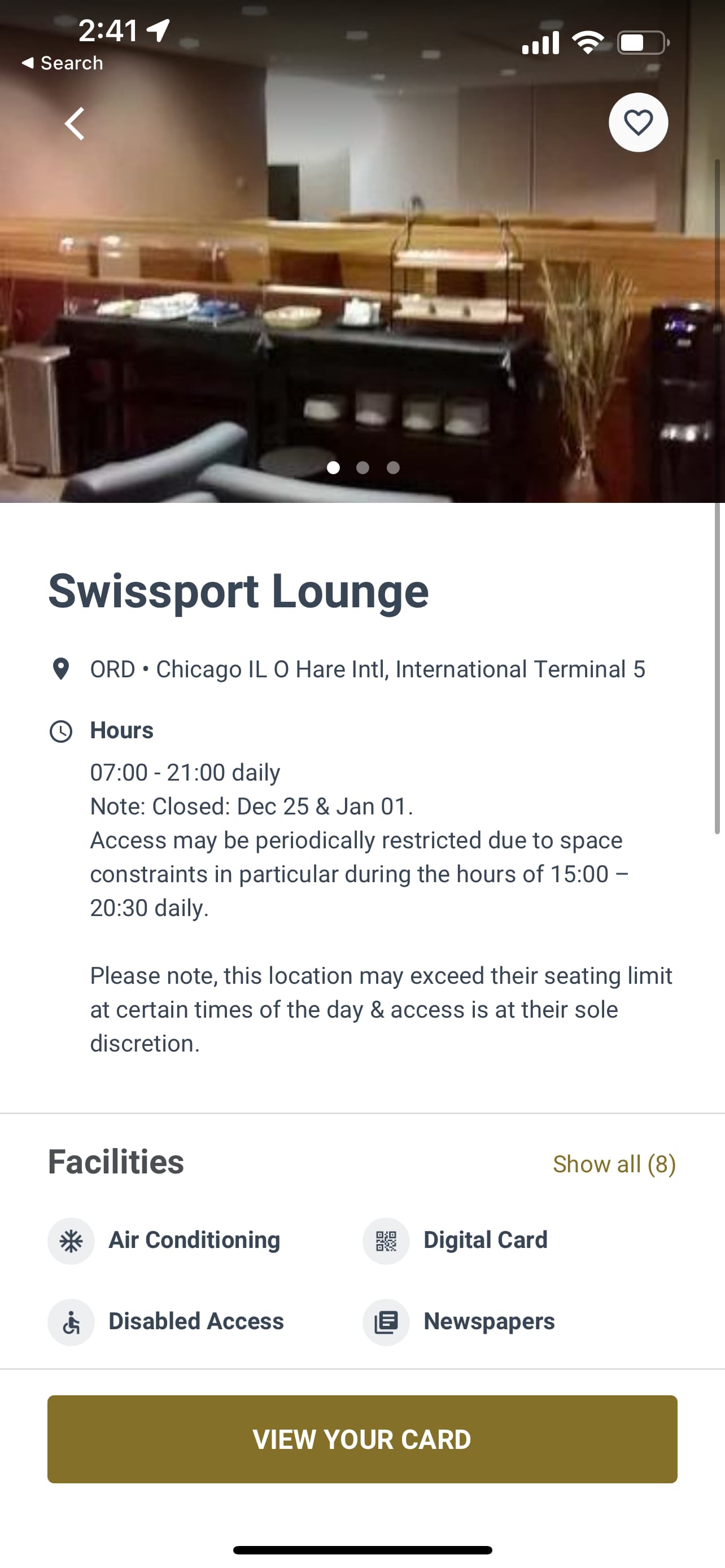Favorite Swissport Lounge with the heart icon

(x=638, y=122)
